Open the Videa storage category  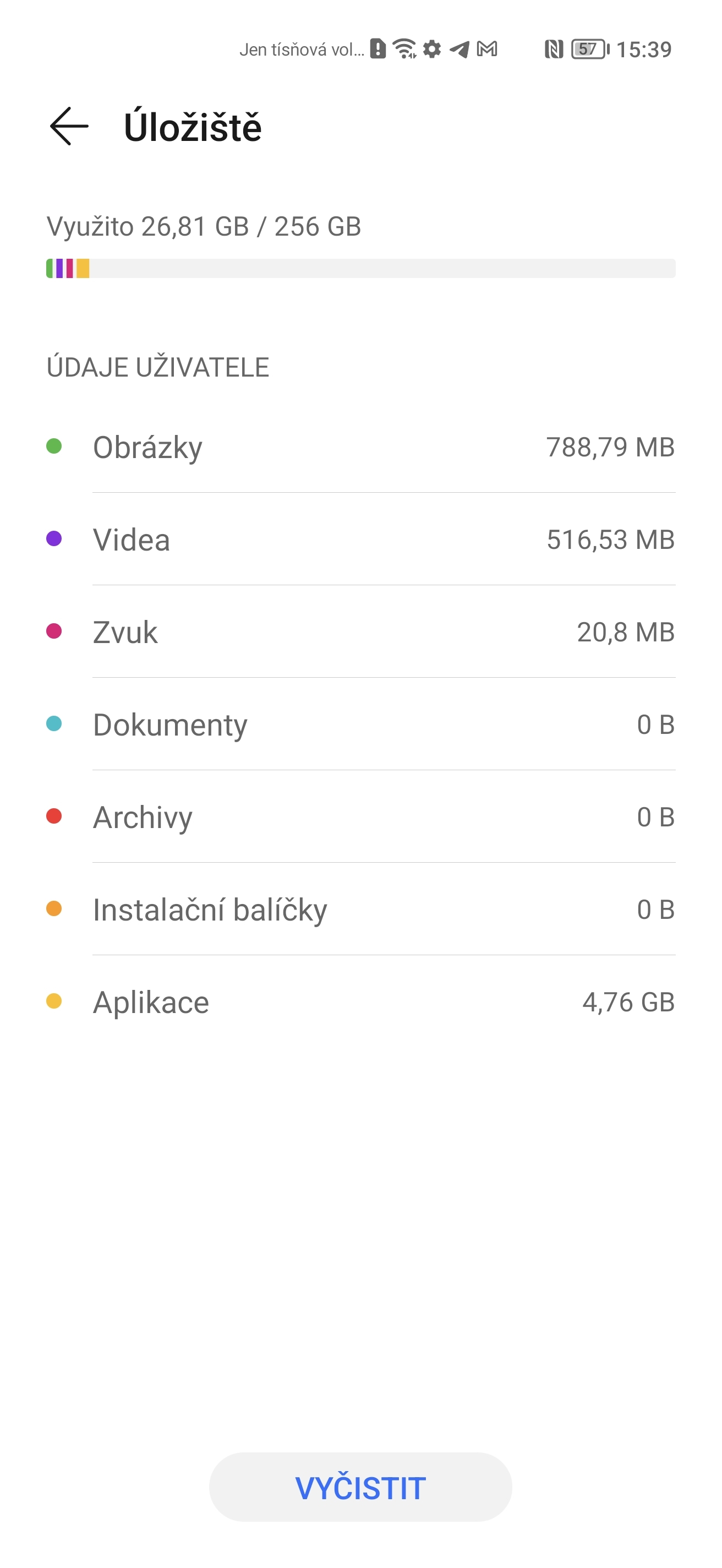click(x=362, y=538)
